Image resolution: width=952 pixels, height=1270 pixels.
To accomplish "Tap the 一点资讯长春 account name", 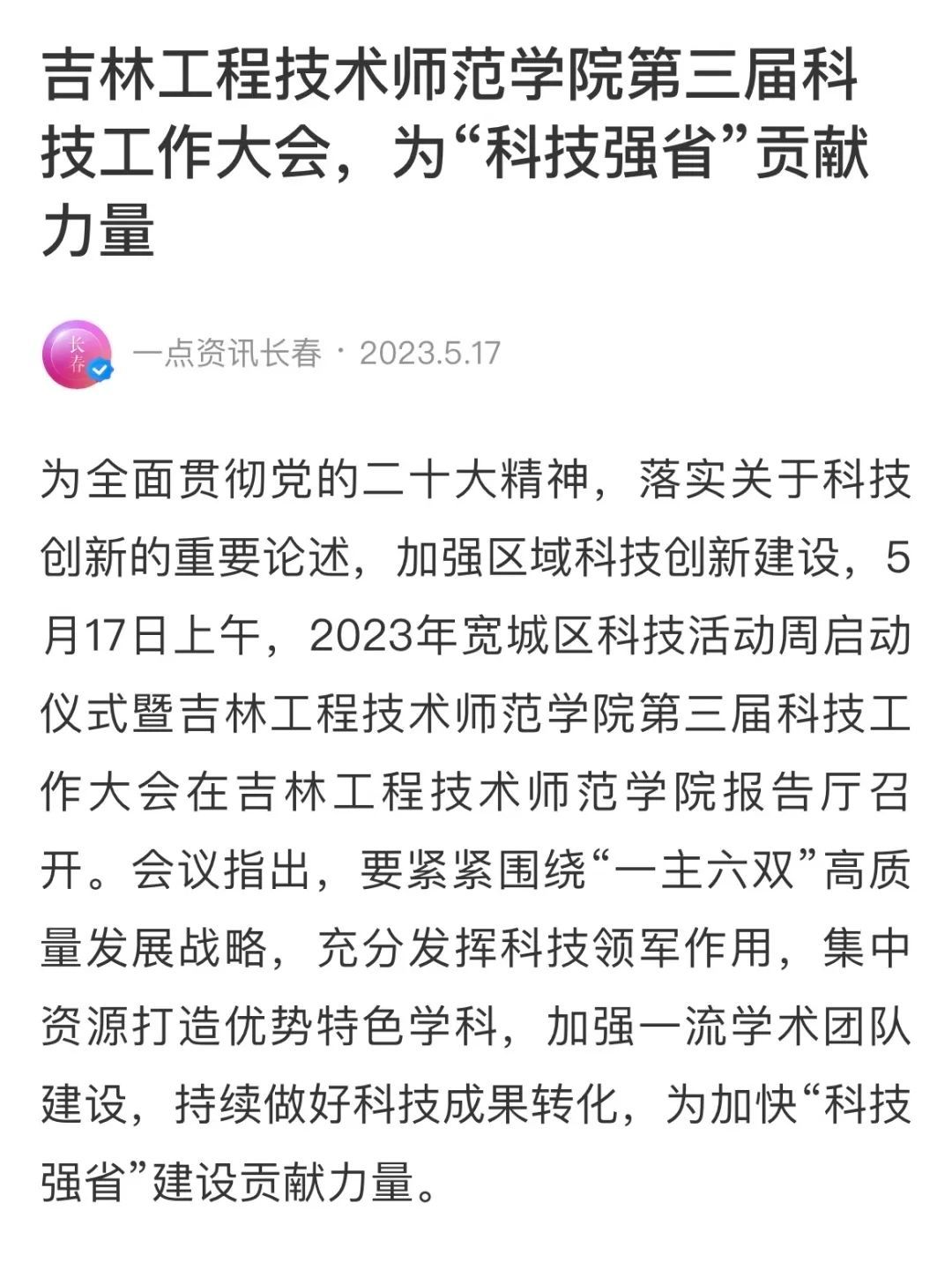I will 227,354.
